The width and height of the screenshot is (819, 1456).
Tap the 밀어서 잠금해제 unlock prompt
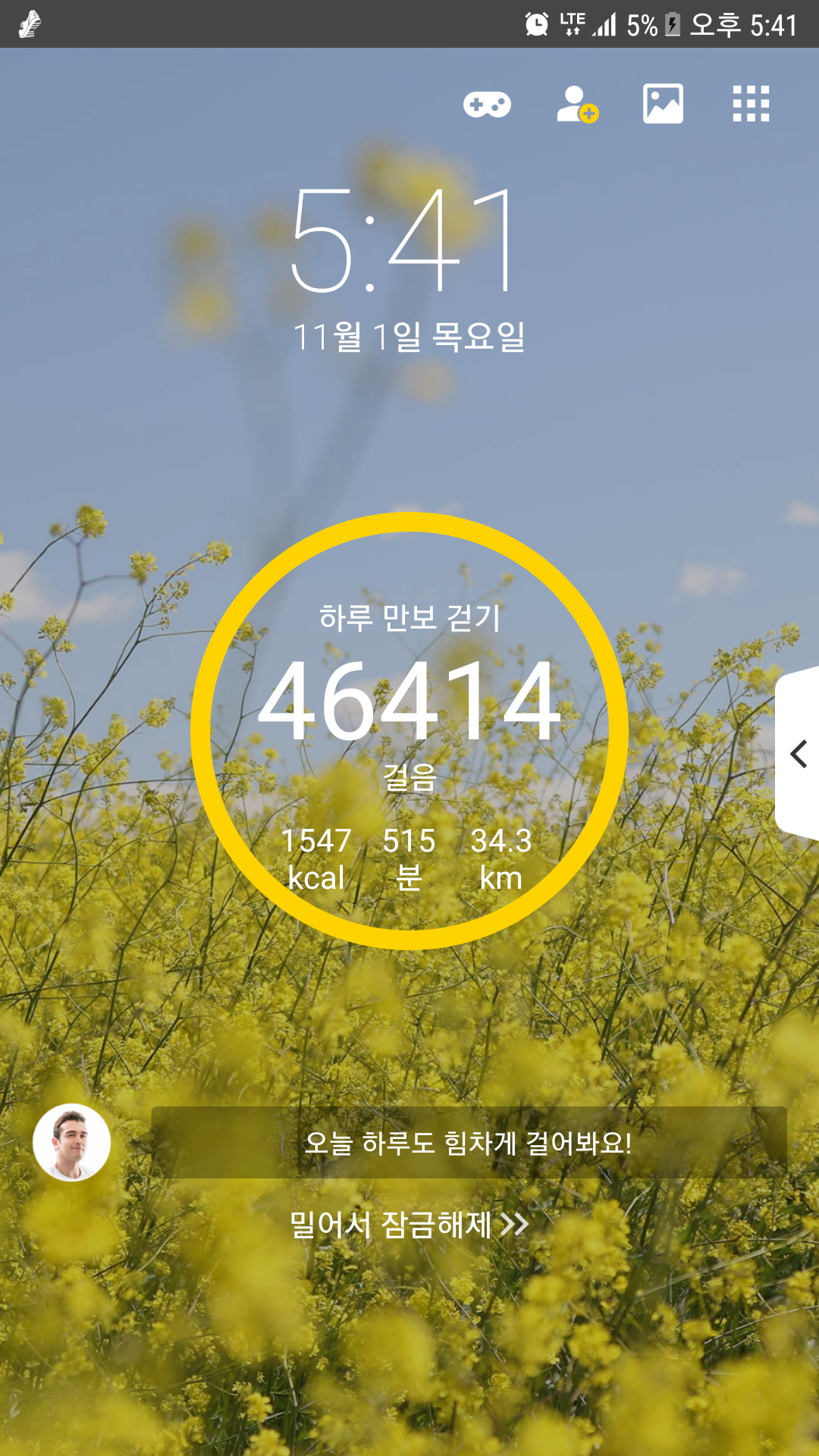pos(409,1225)
